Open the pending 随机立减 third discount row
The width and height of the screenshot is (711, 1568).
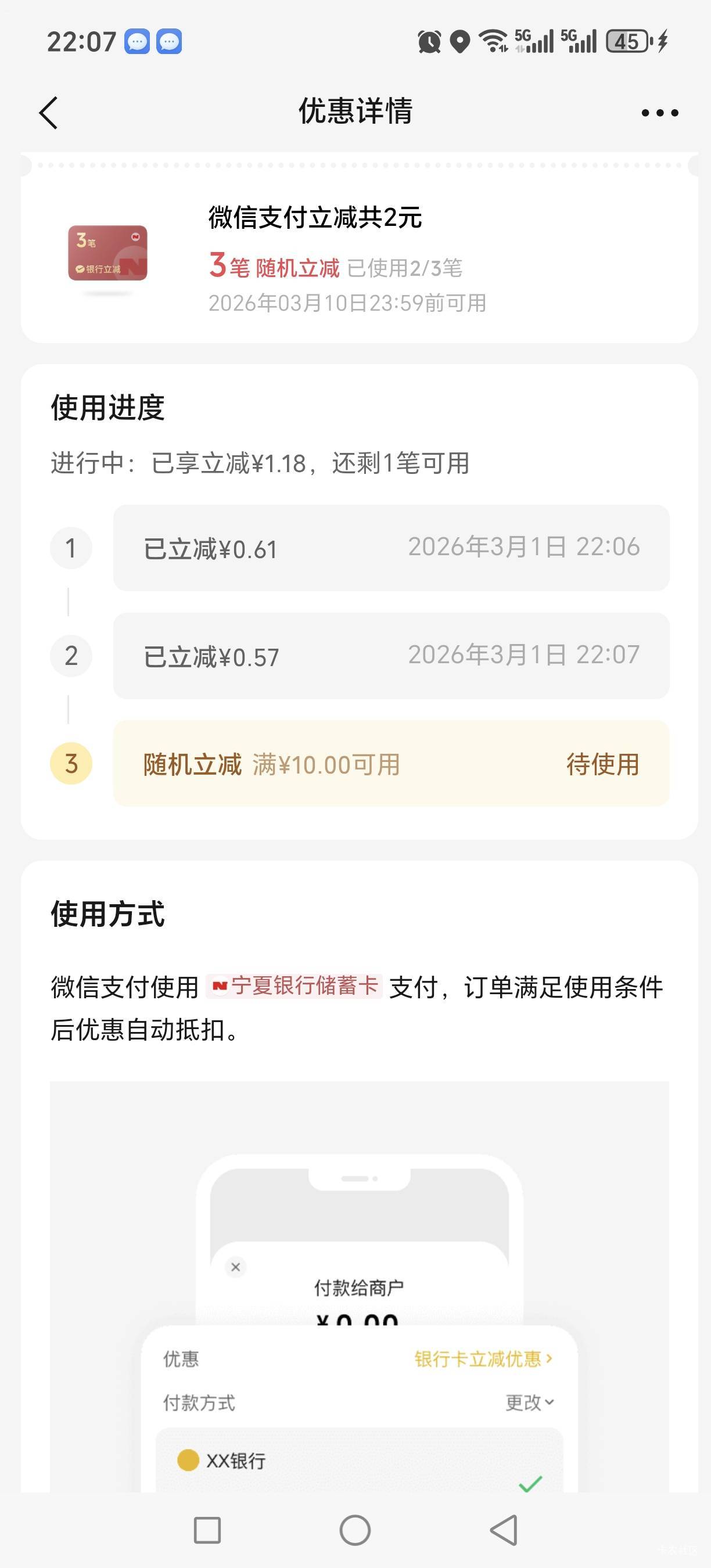pyautogui.click(x=391, y=764)
